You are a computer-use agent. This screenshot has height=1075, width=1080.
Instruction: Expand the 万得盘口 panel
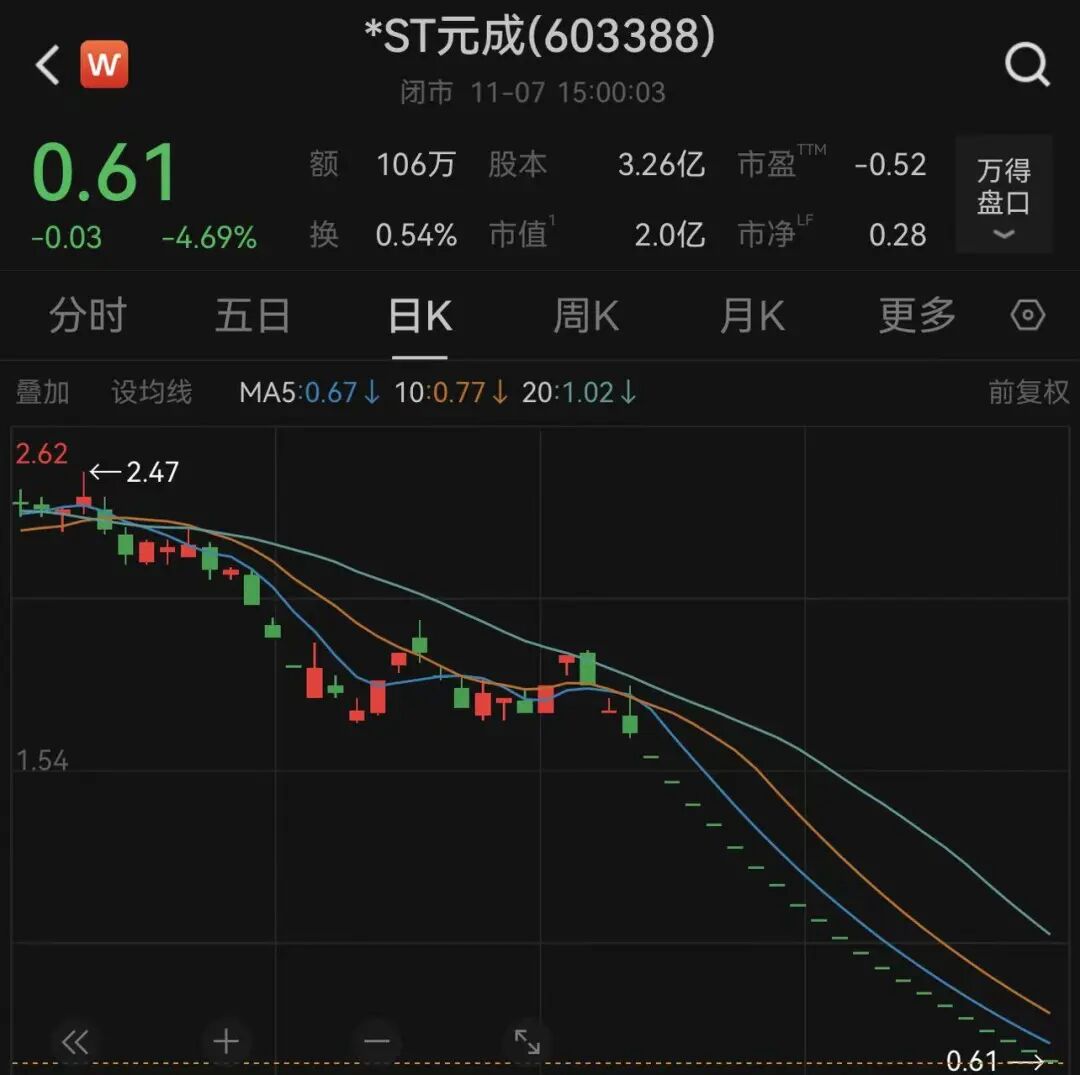pos(1003,195)
